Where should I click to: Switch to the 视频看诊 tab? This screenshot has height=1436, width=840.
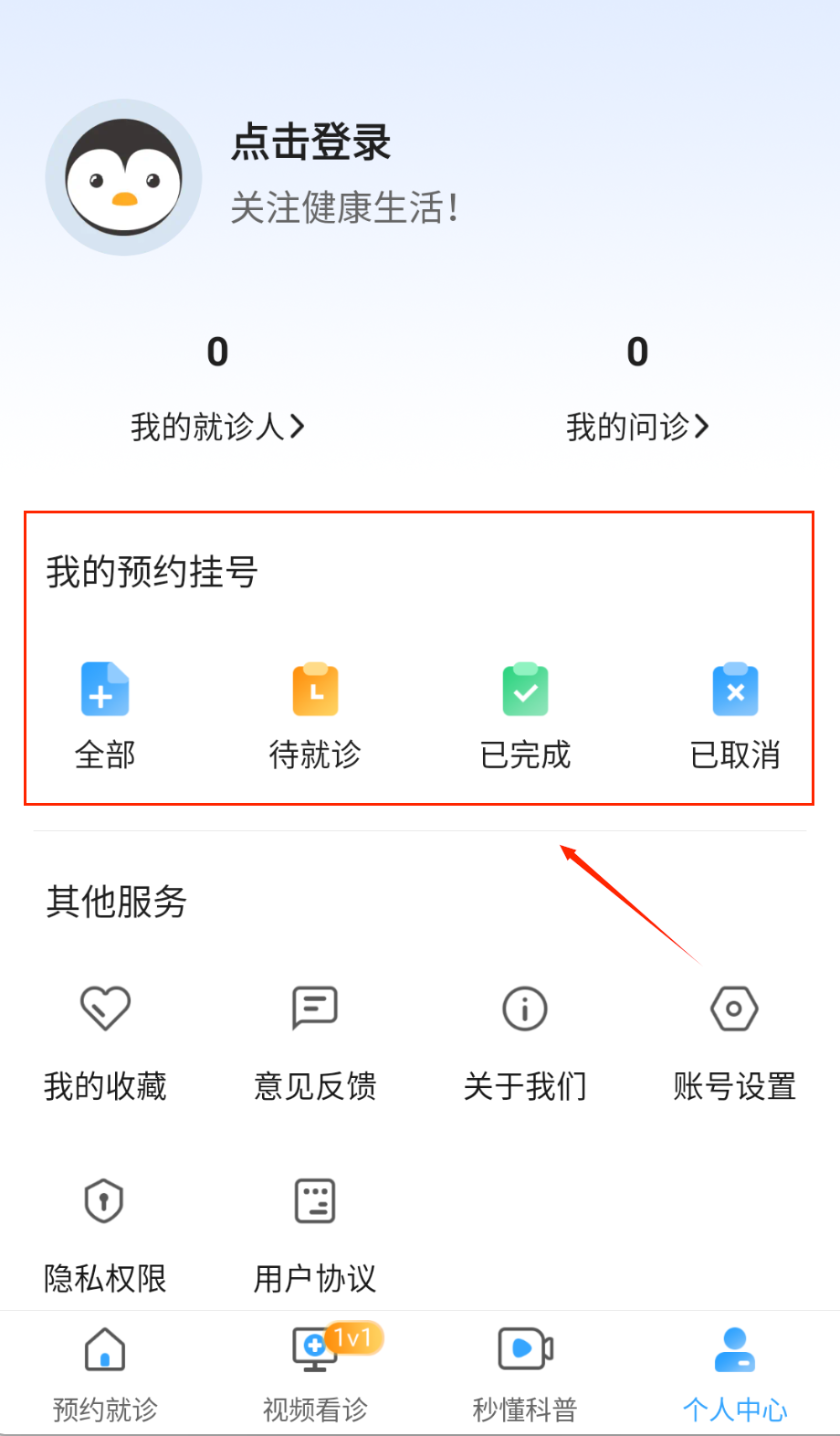[x=315, y=1374]
